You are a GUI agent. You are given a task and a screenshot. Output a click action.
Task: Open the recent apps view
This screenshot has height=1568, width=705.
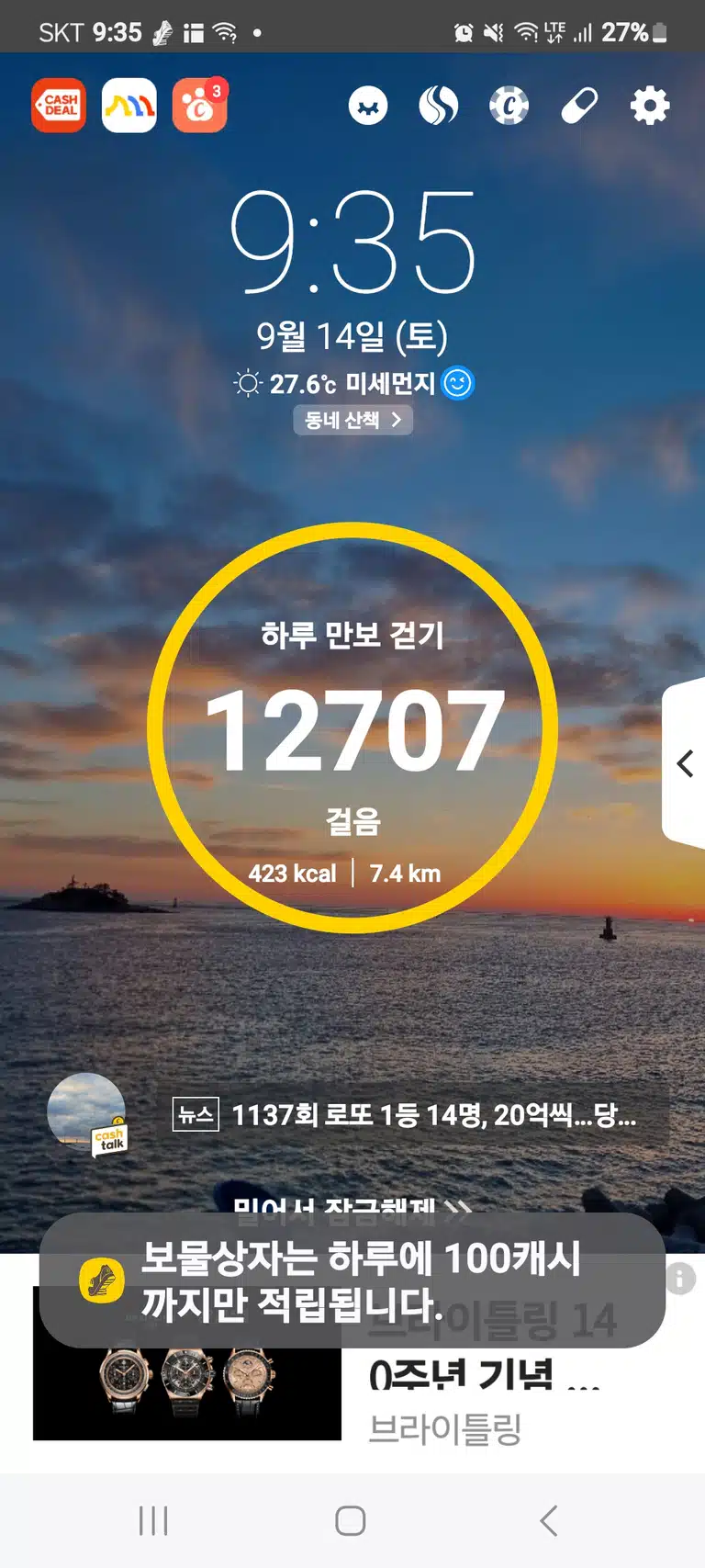click(153, 1520)
